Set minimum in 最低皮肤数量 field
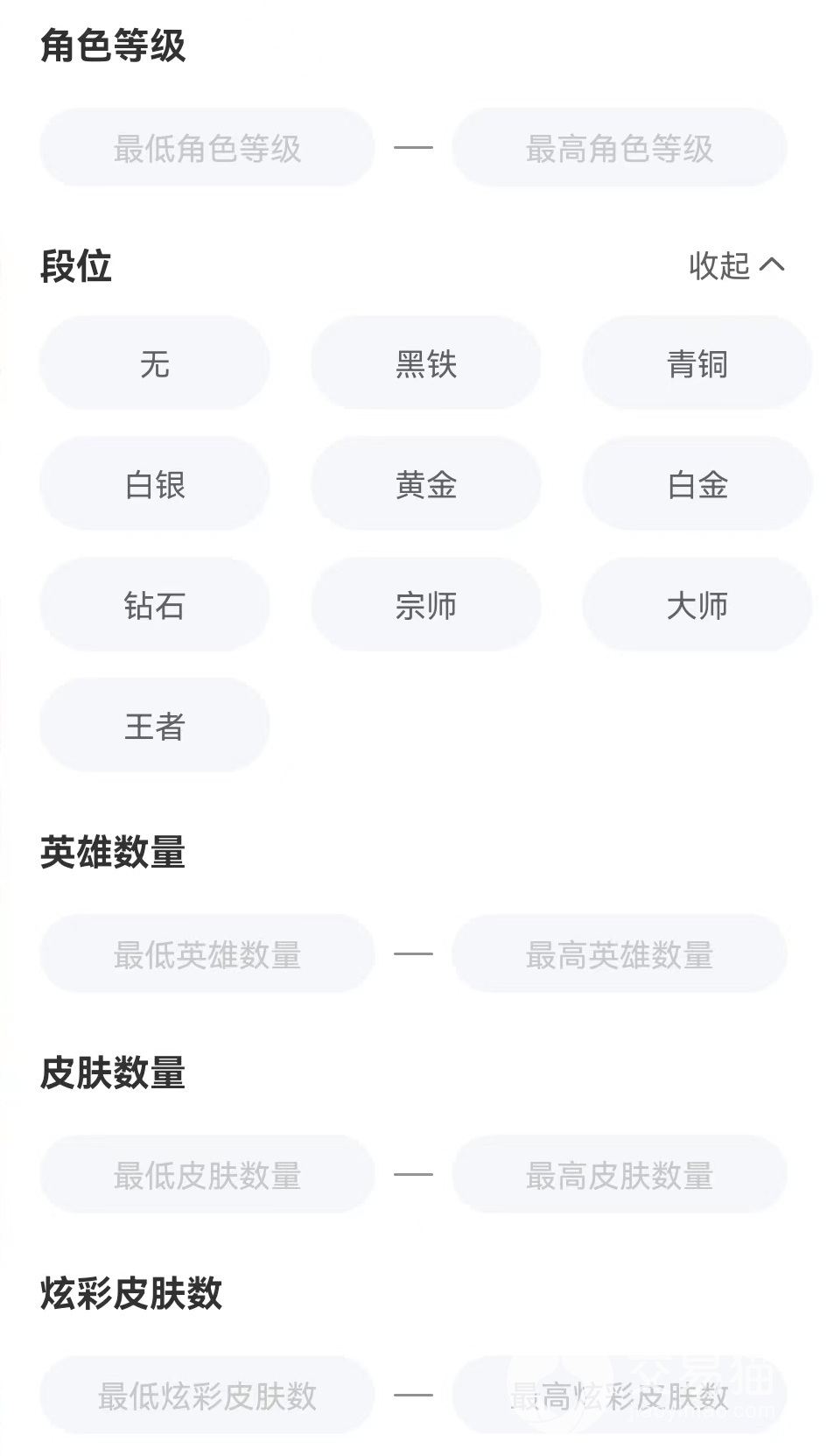The image size is (827, 1456). (207, 1175)
